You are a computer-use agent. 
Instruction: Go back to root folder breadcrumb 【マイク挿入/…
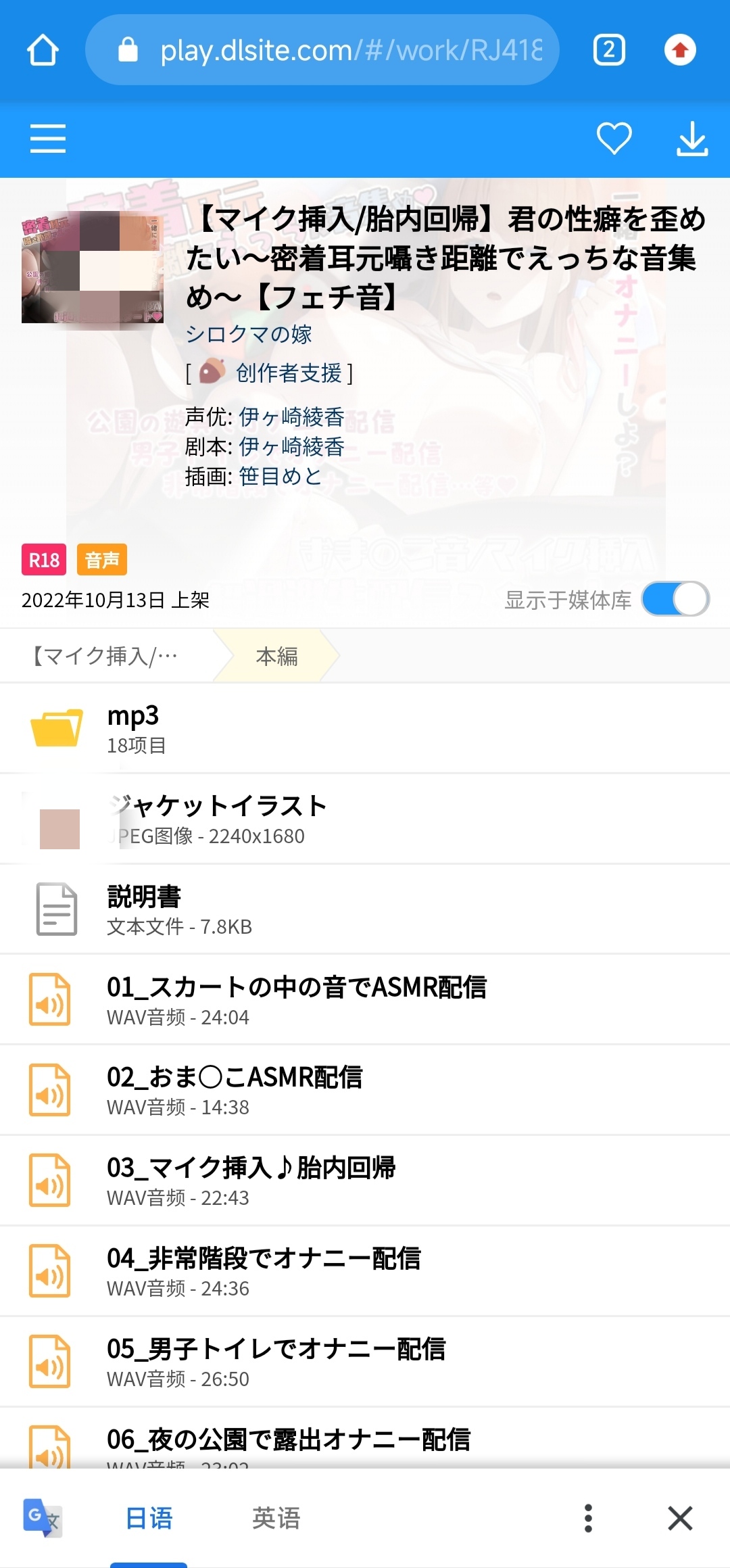coord(106,656)
